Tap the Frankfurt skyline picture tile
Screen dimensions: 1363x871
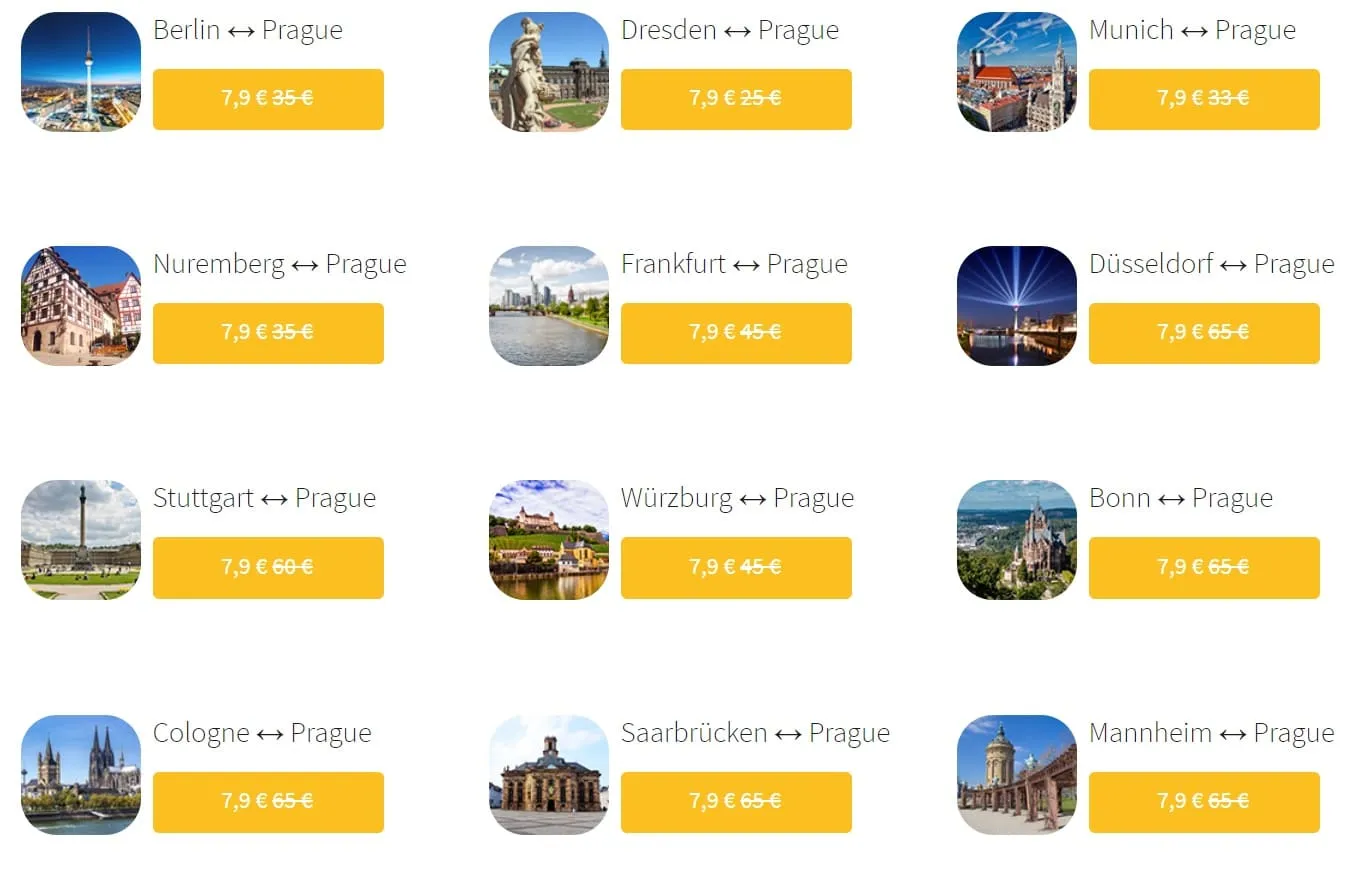549,306
